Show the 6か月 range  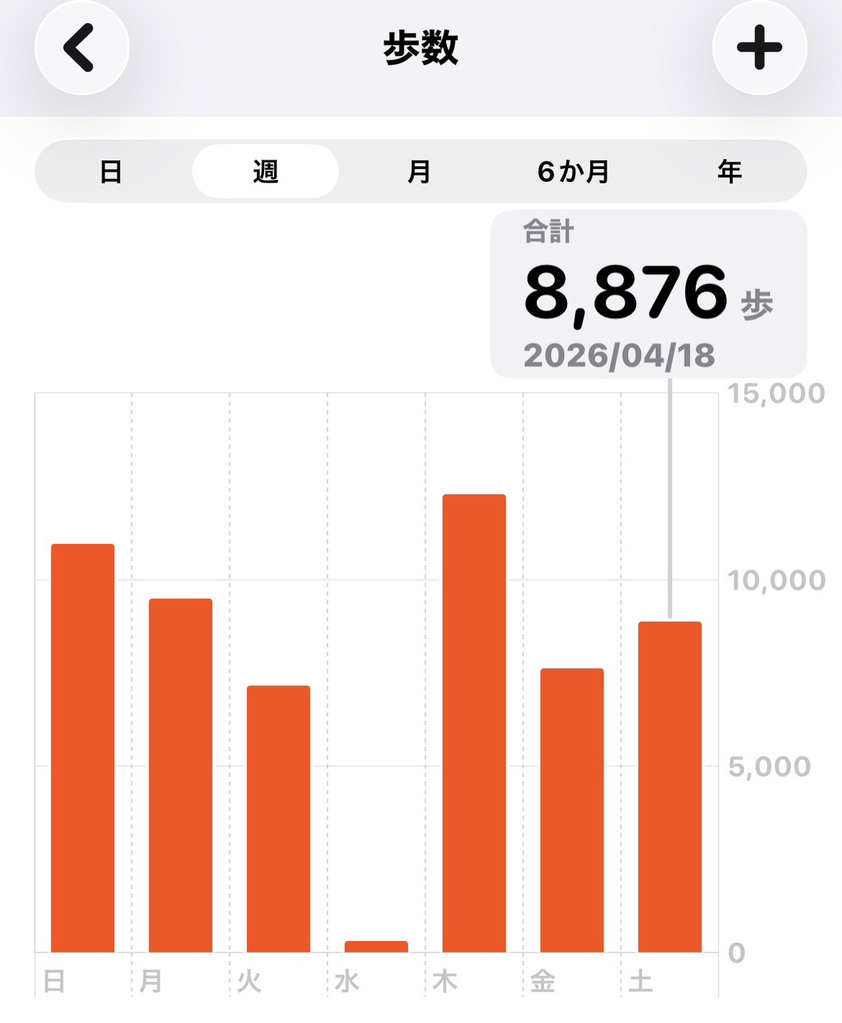(x=573, y=172)
